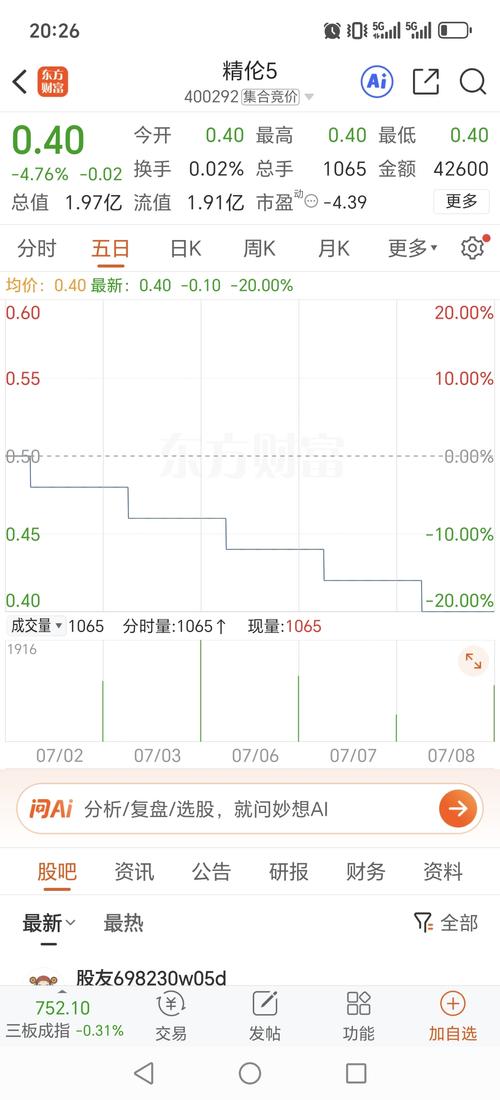The height and width of the screenshot is (1100, 500).
Task: Tap the 更多 button for more quote data
Action: (x=461, y=202)
